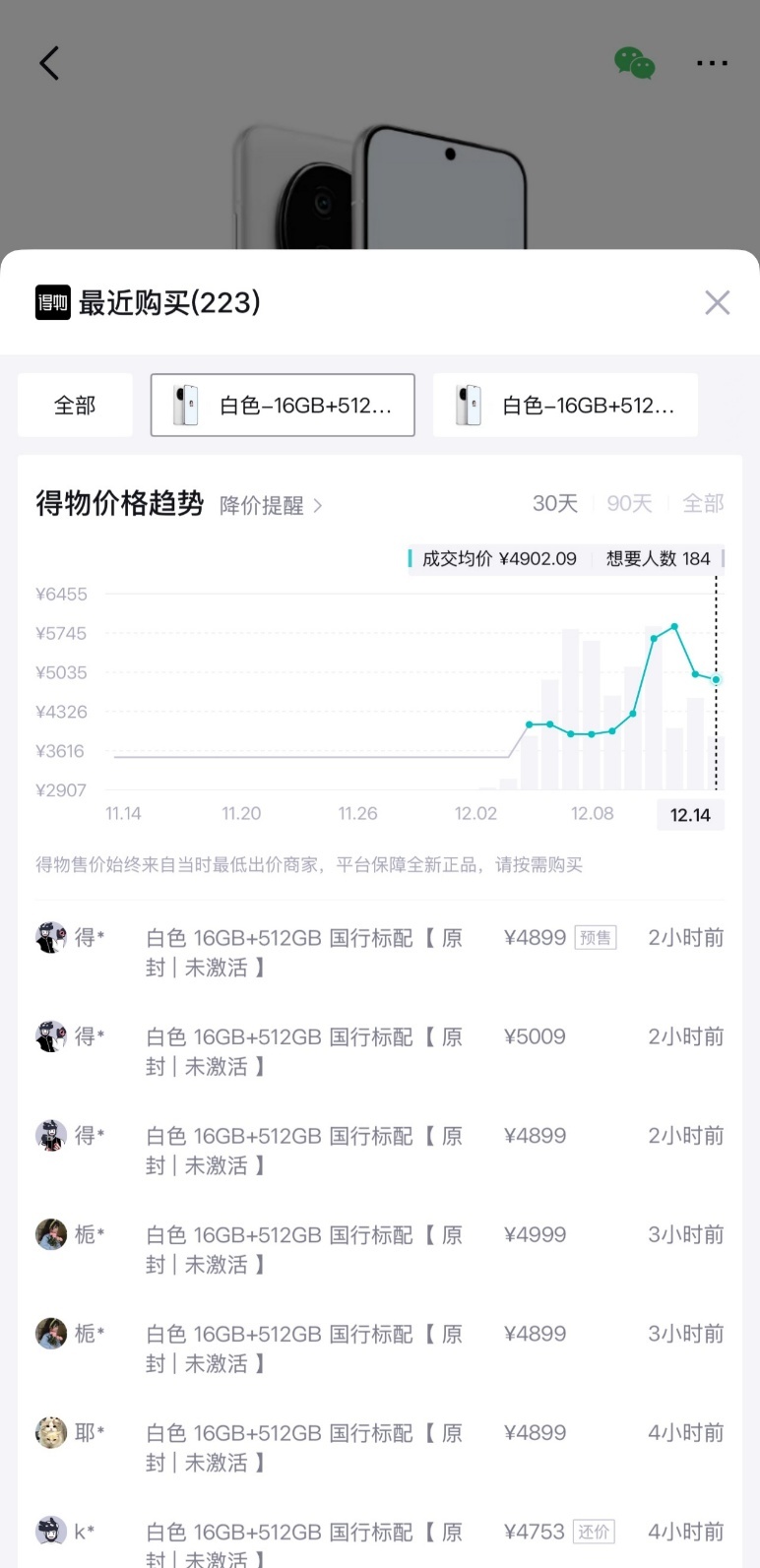Go back using the top-left arrow

click(49, 63)
